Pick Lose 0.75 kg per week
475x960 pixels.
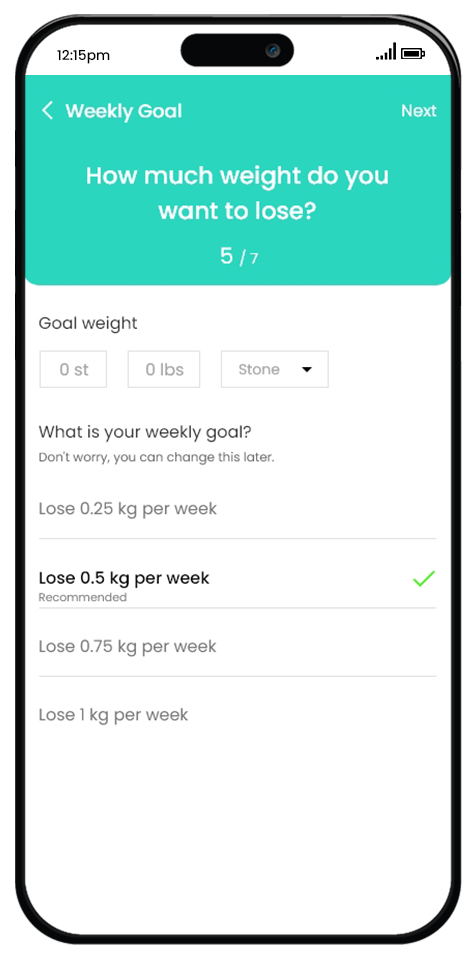[x=238, y=647]
